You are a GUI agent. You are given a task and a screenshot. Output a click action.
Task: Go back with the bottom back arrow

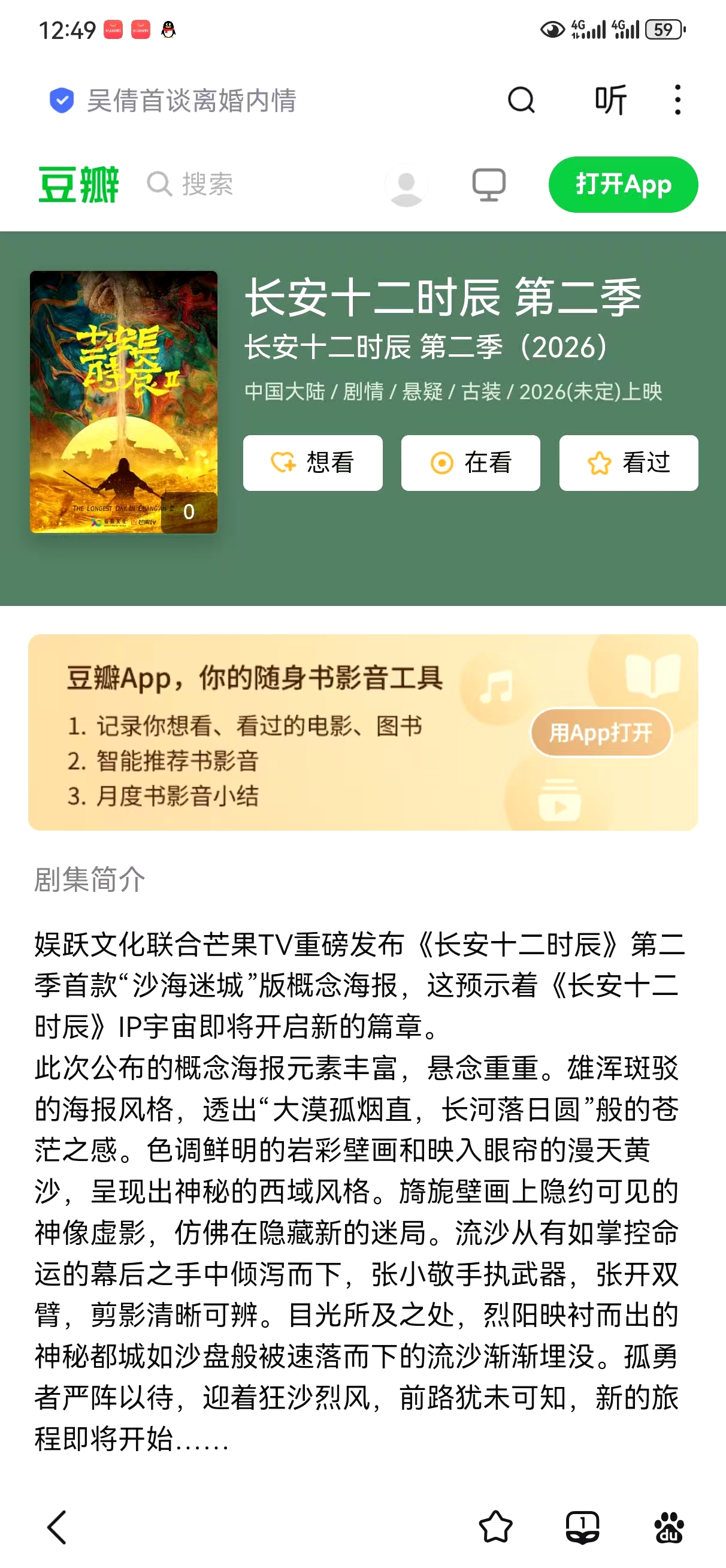click(x=57, y=1527)
